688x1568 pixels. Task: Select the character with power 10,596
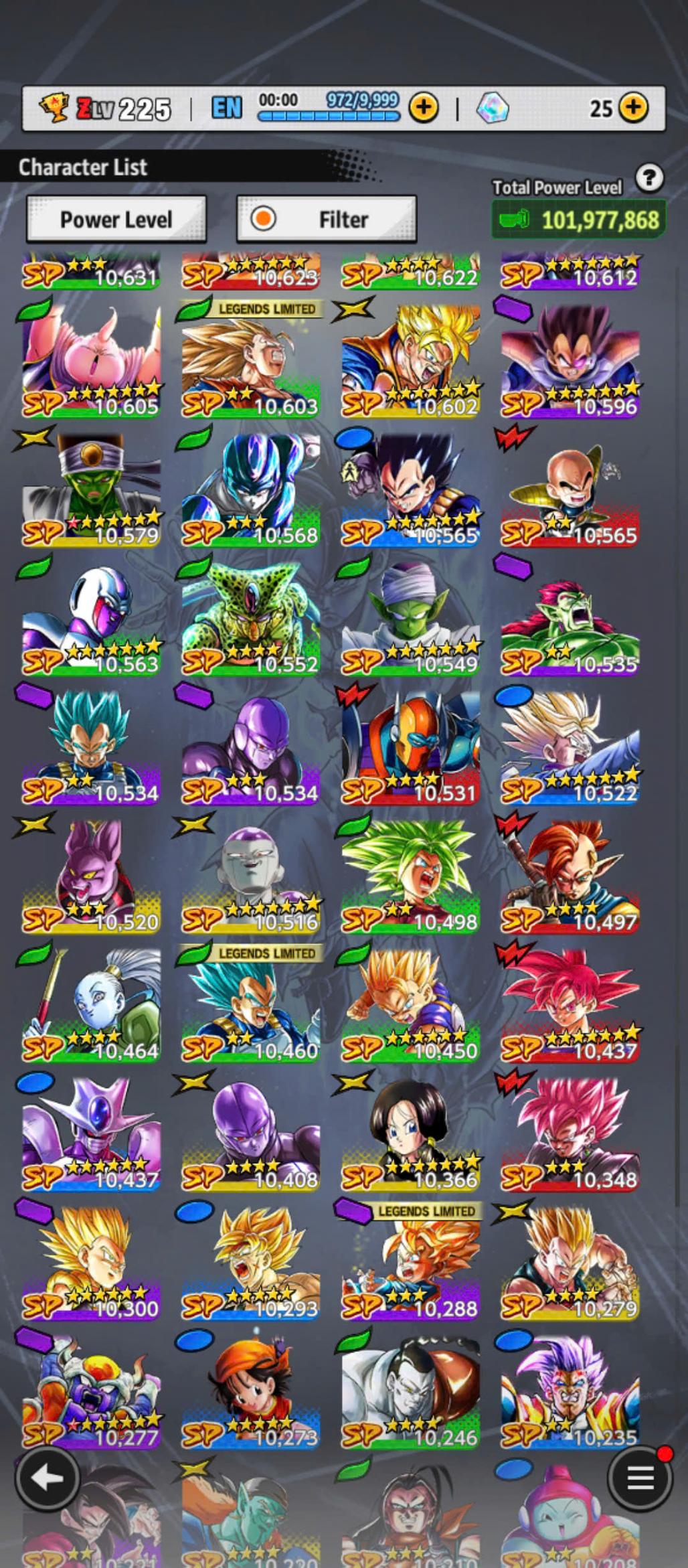coord(570,362)
